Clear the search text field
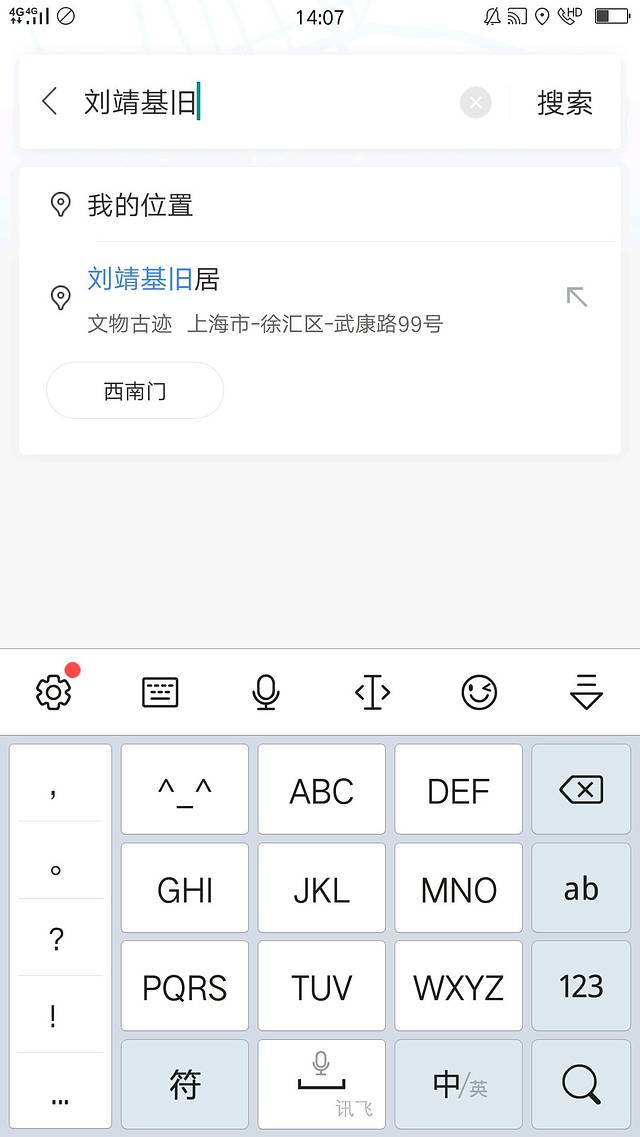Viewport: 640px width, 1137px height. pos(476,102)
